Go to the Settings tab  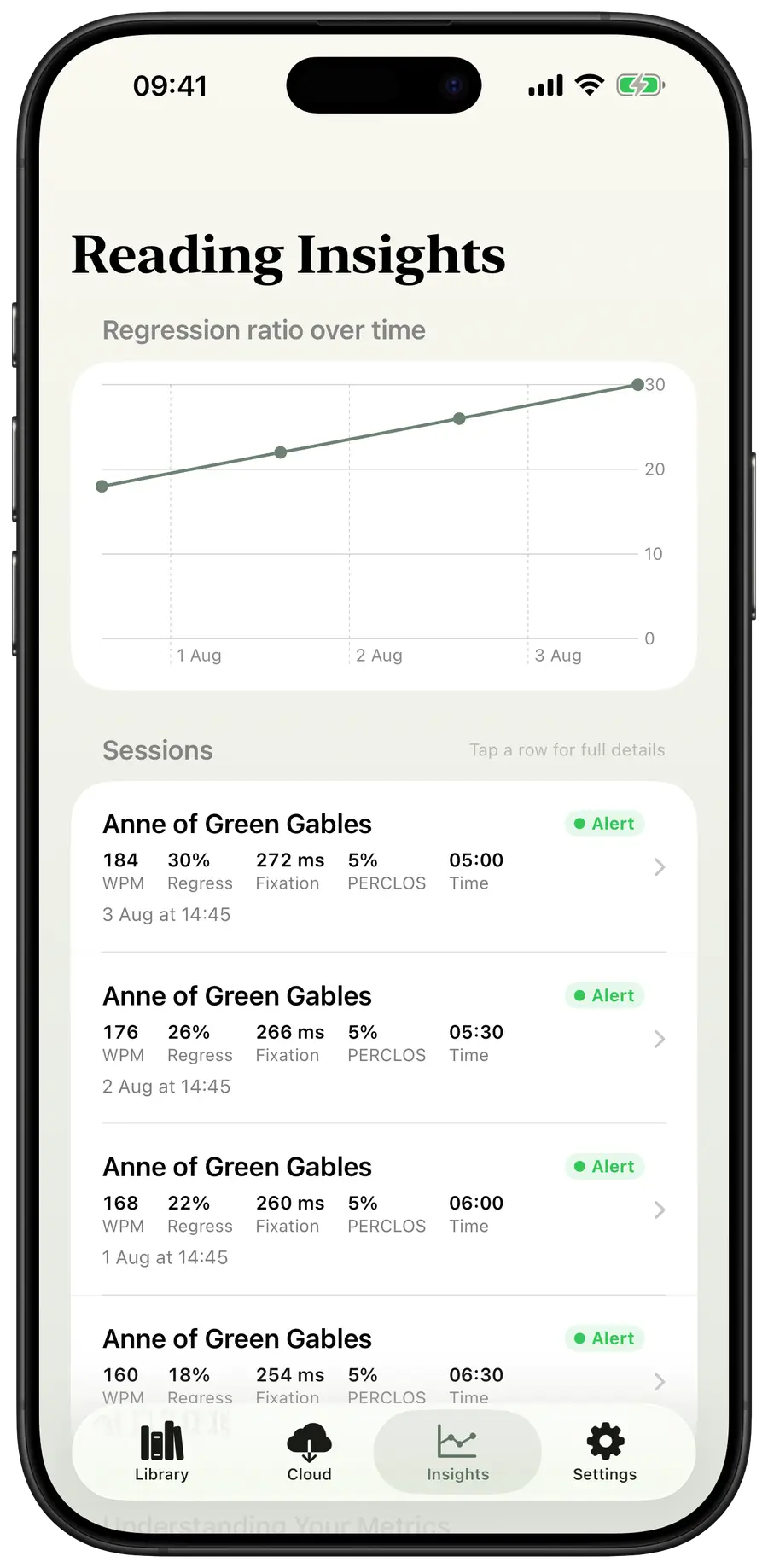click(x=605, y=1452)
